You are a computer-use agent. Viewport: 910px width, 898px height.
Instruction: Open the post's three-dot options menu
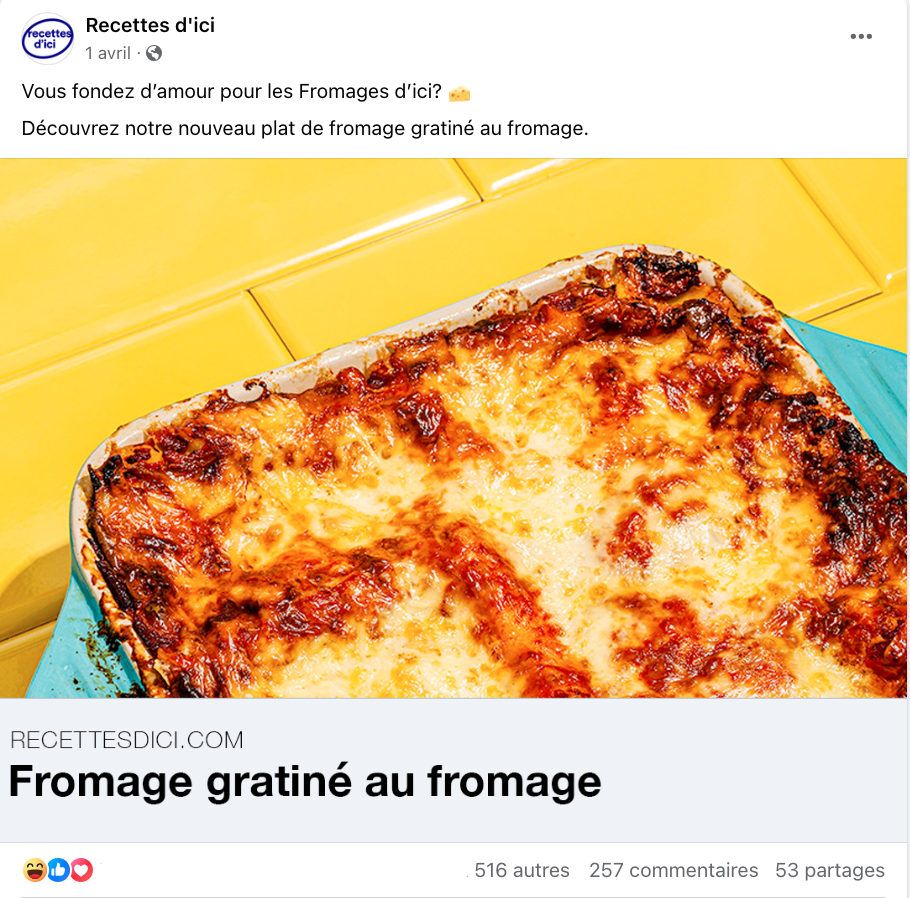pyautogui.click(x=860, y=37)
